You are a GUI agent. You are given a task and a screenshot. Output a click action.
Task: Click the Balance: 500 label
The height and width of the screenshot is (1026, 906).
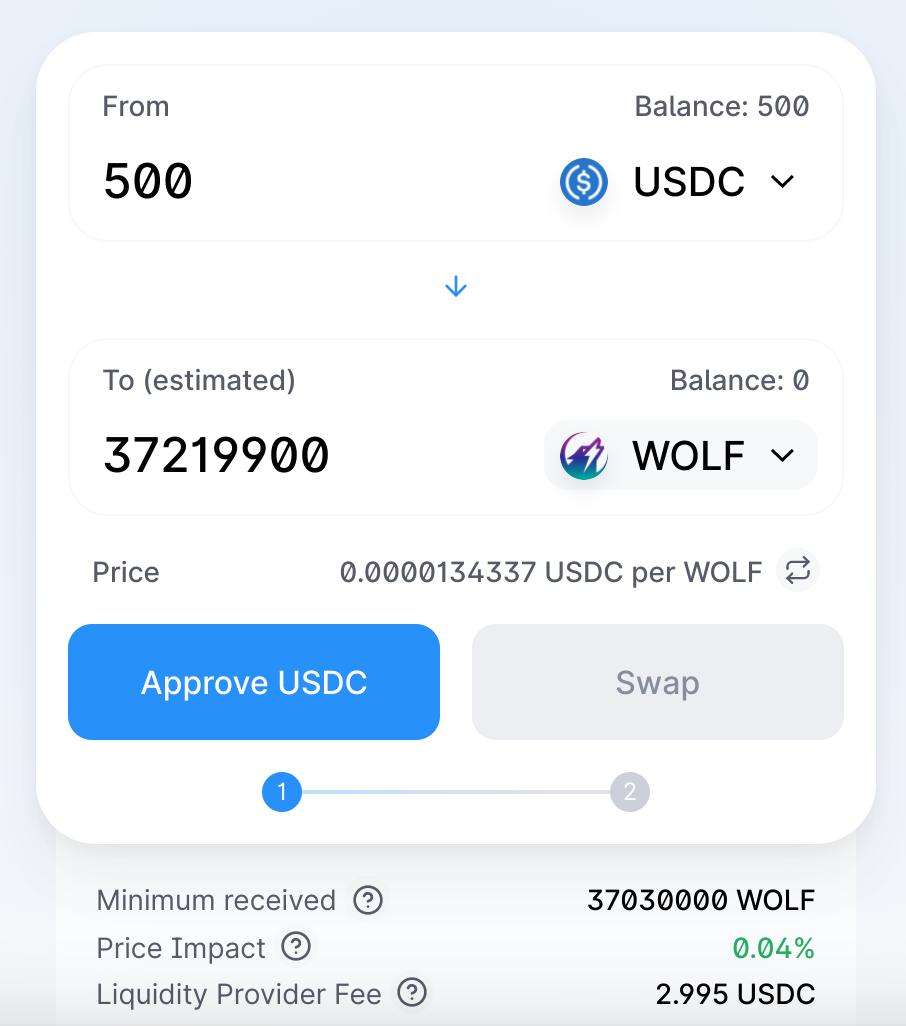pos(720,106)
